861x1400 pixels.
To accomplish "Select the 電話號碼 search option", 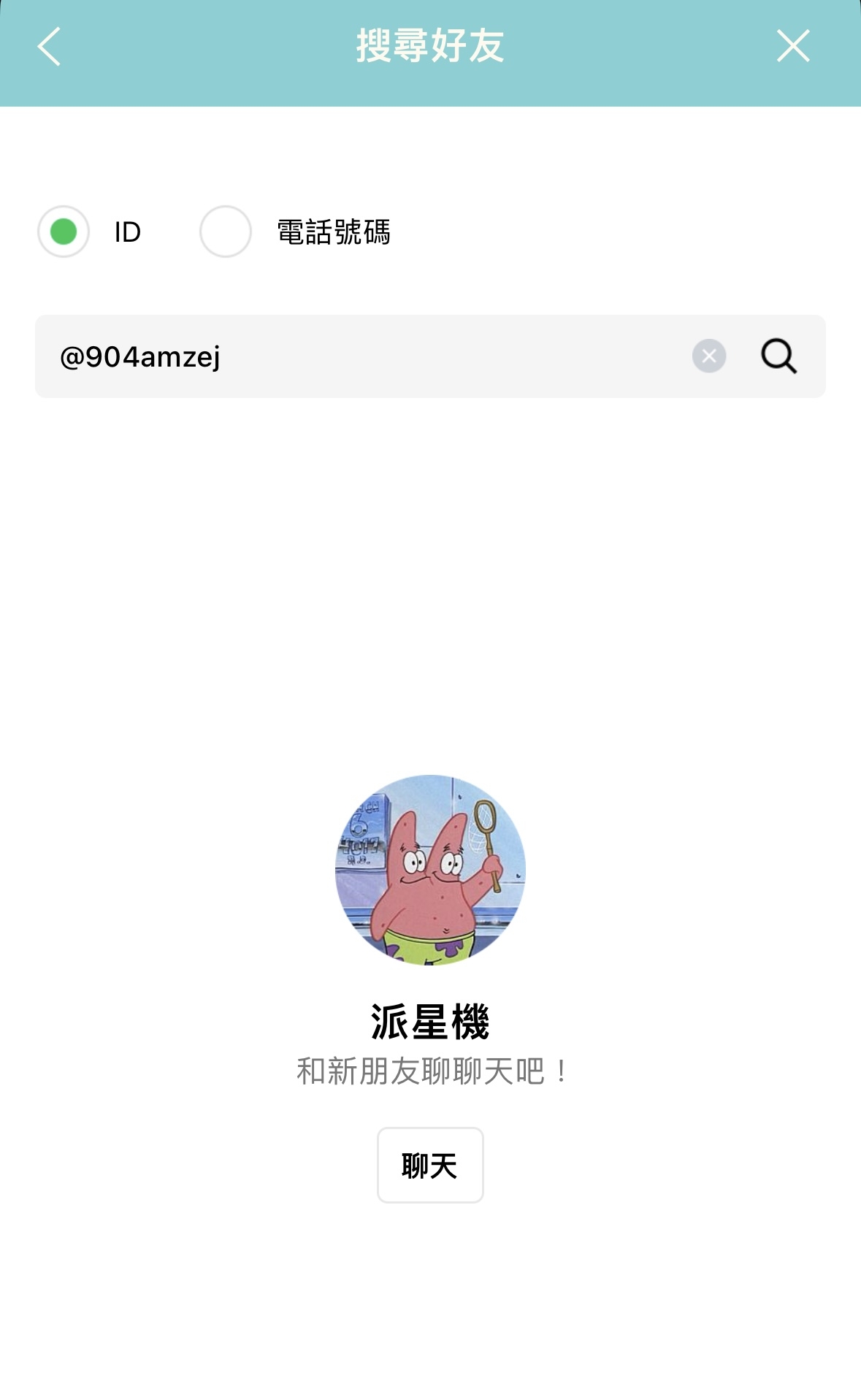I will 226,232.
